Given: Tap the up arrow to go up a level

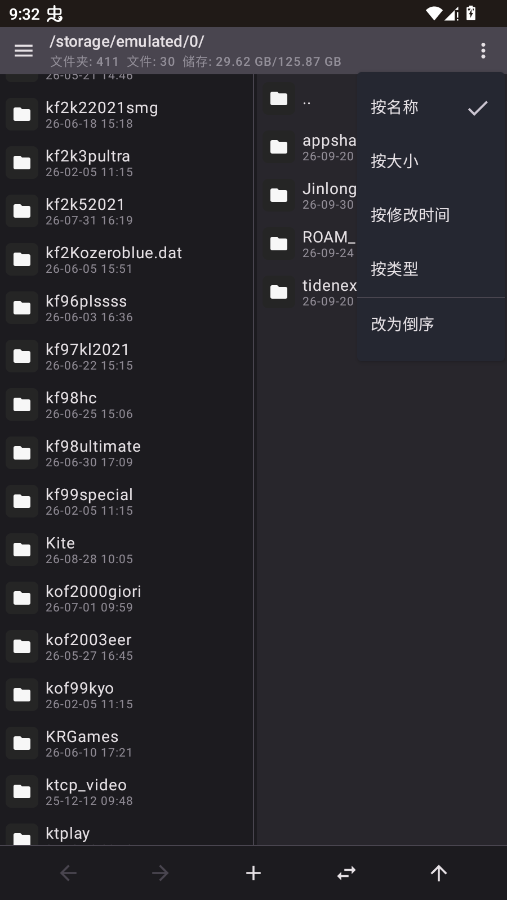Looking at the screenshot, I should pyautogui.click(x=439, y=873).
